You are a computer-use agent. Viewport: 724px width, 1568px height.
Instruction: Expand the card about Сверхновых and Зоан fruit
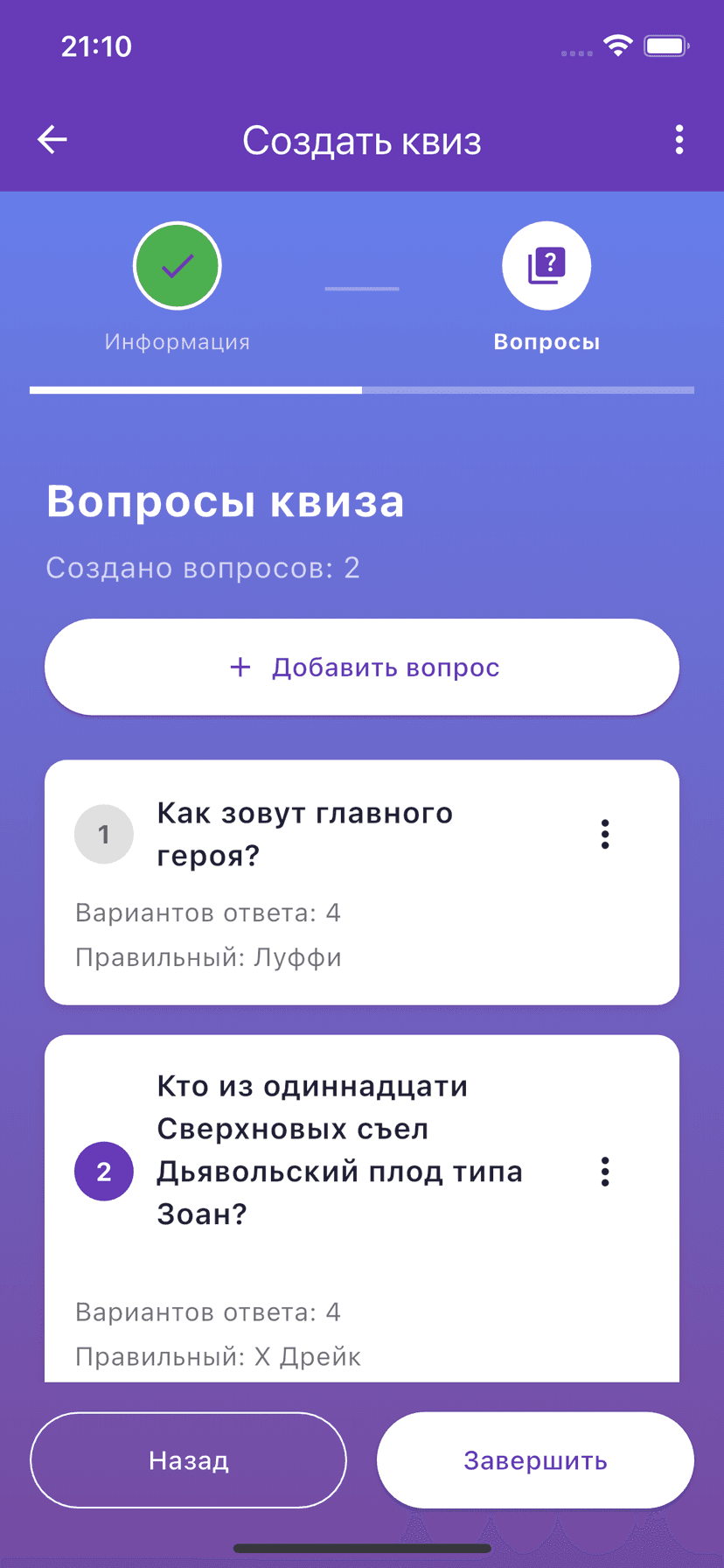click(x=362, y=1207)
